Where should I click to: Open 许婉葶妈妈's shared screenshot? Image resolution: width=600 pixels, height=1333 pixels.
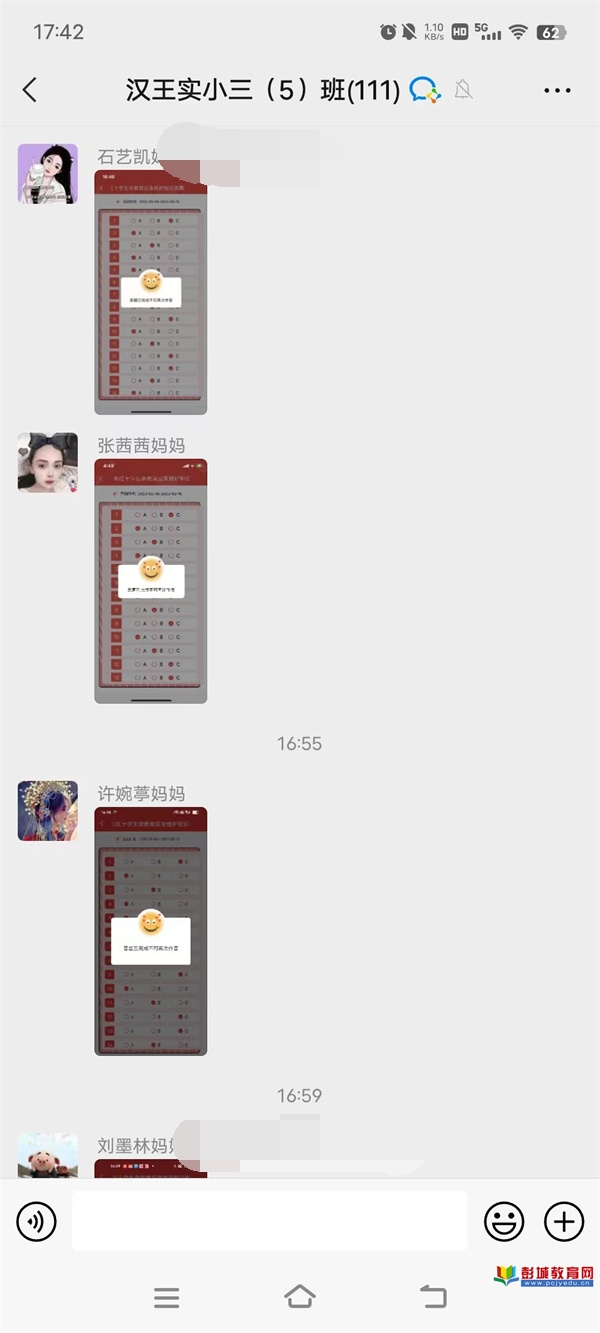[x=150, y=931]
